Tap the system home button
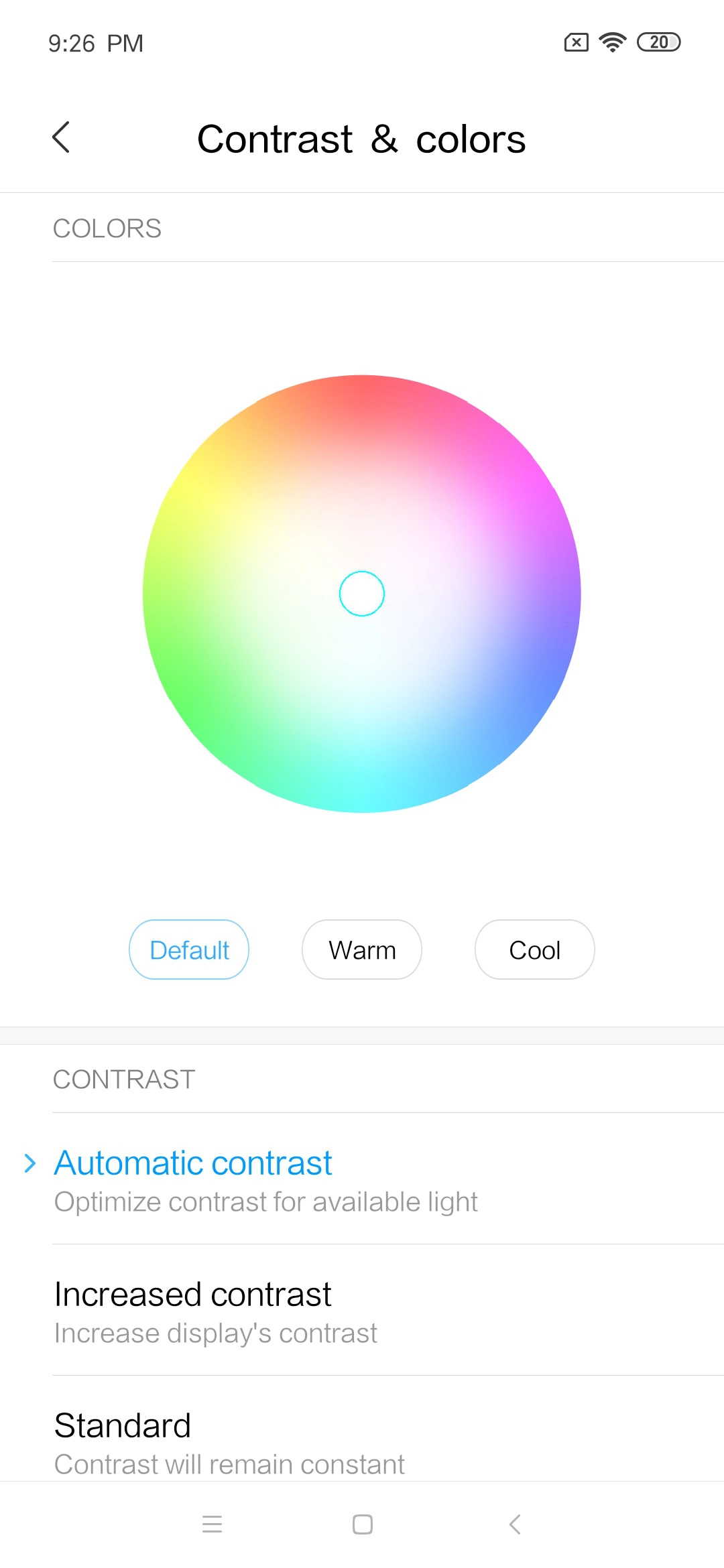 pos(363,1524)
